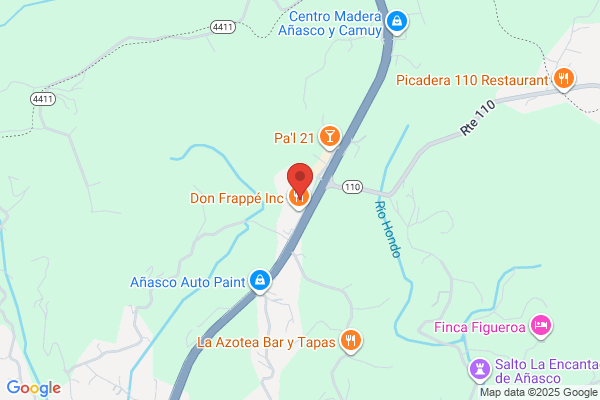Open the Finca Figueroa lodging marker

tap(541, 325)
